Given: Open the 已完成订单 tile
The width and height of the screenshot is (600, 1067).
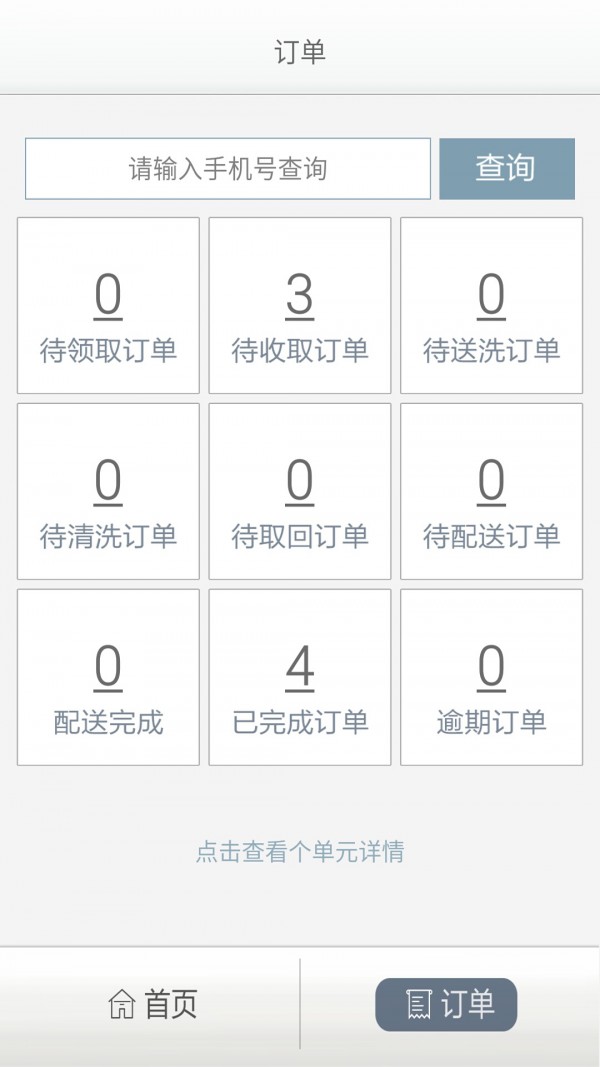Looking at the screenshot, I should click(300, 678).
